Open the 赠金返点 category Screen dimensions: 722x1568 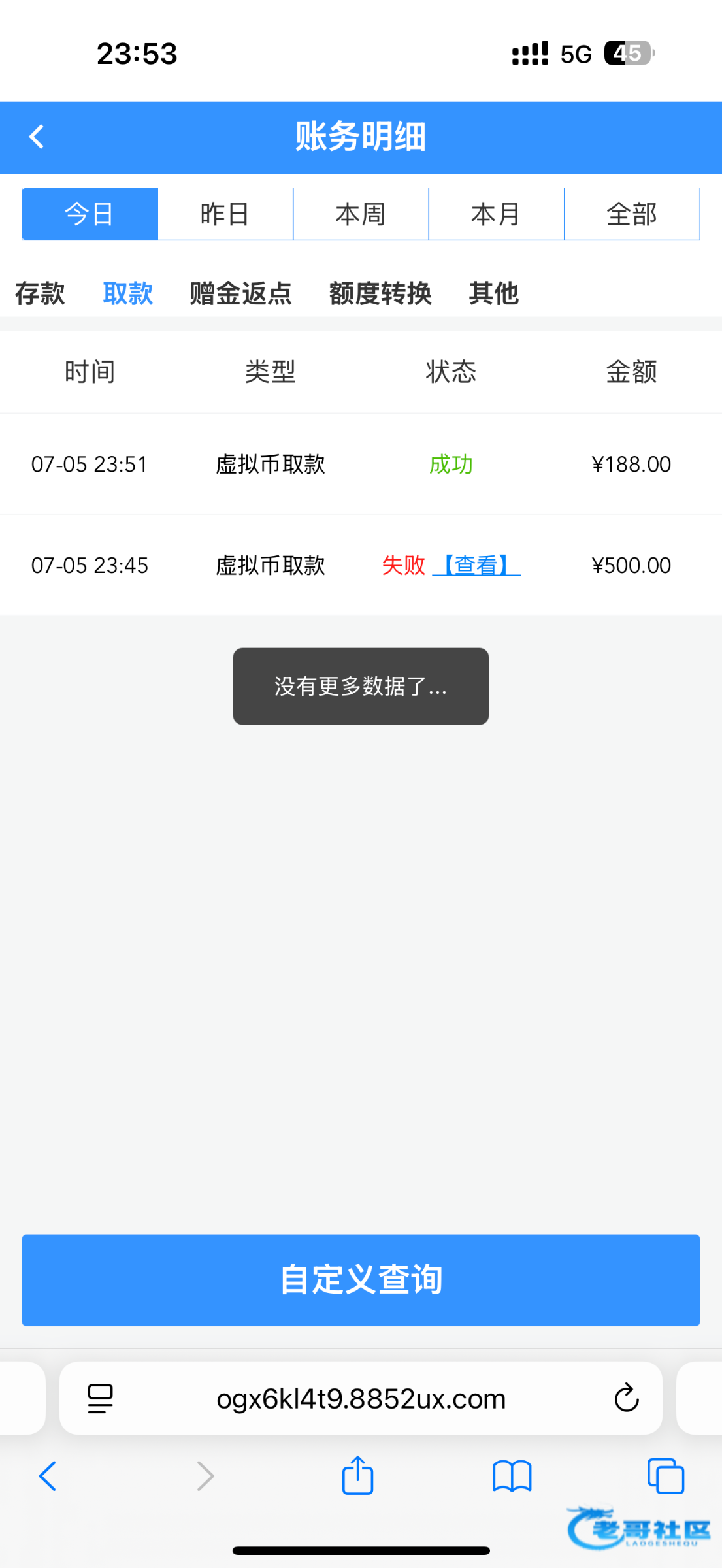[x=240, y=293]
